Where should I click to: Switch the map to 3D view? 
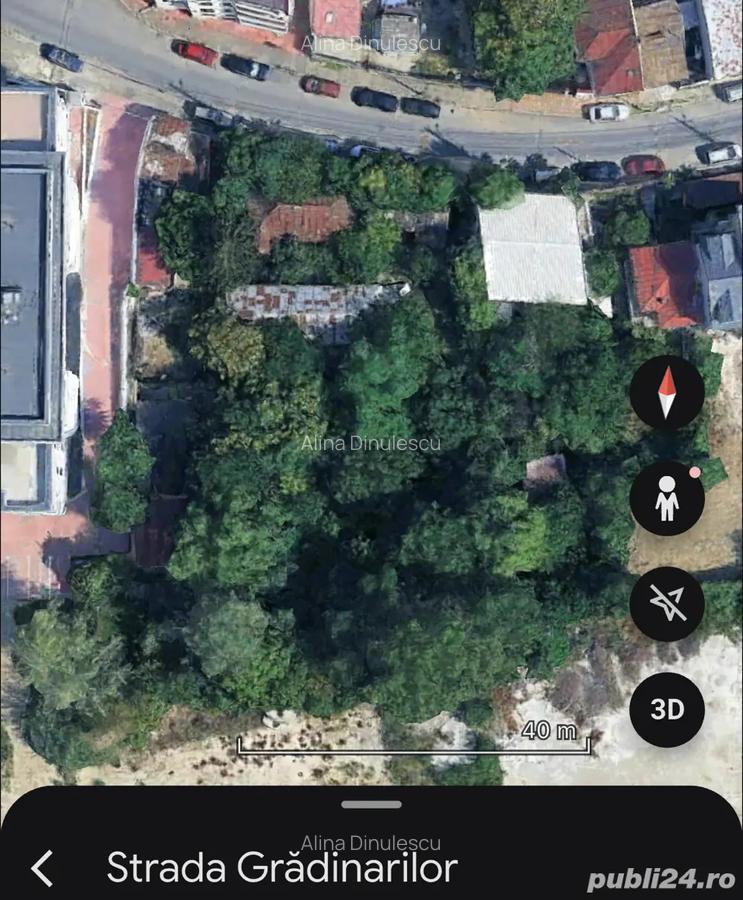(667, 709)
